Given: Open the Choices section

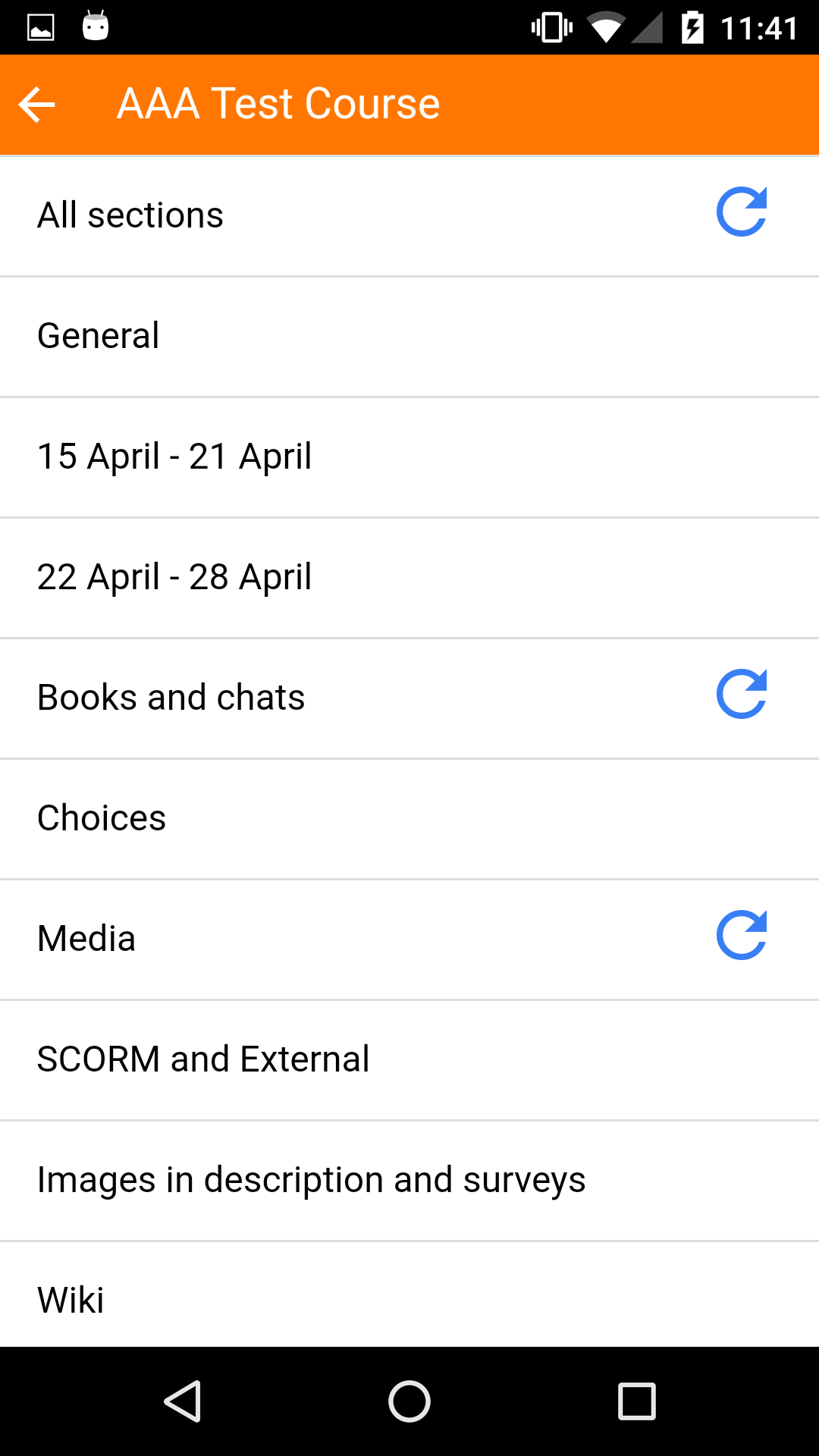Looking at the screenshot, I should point(409,819).
